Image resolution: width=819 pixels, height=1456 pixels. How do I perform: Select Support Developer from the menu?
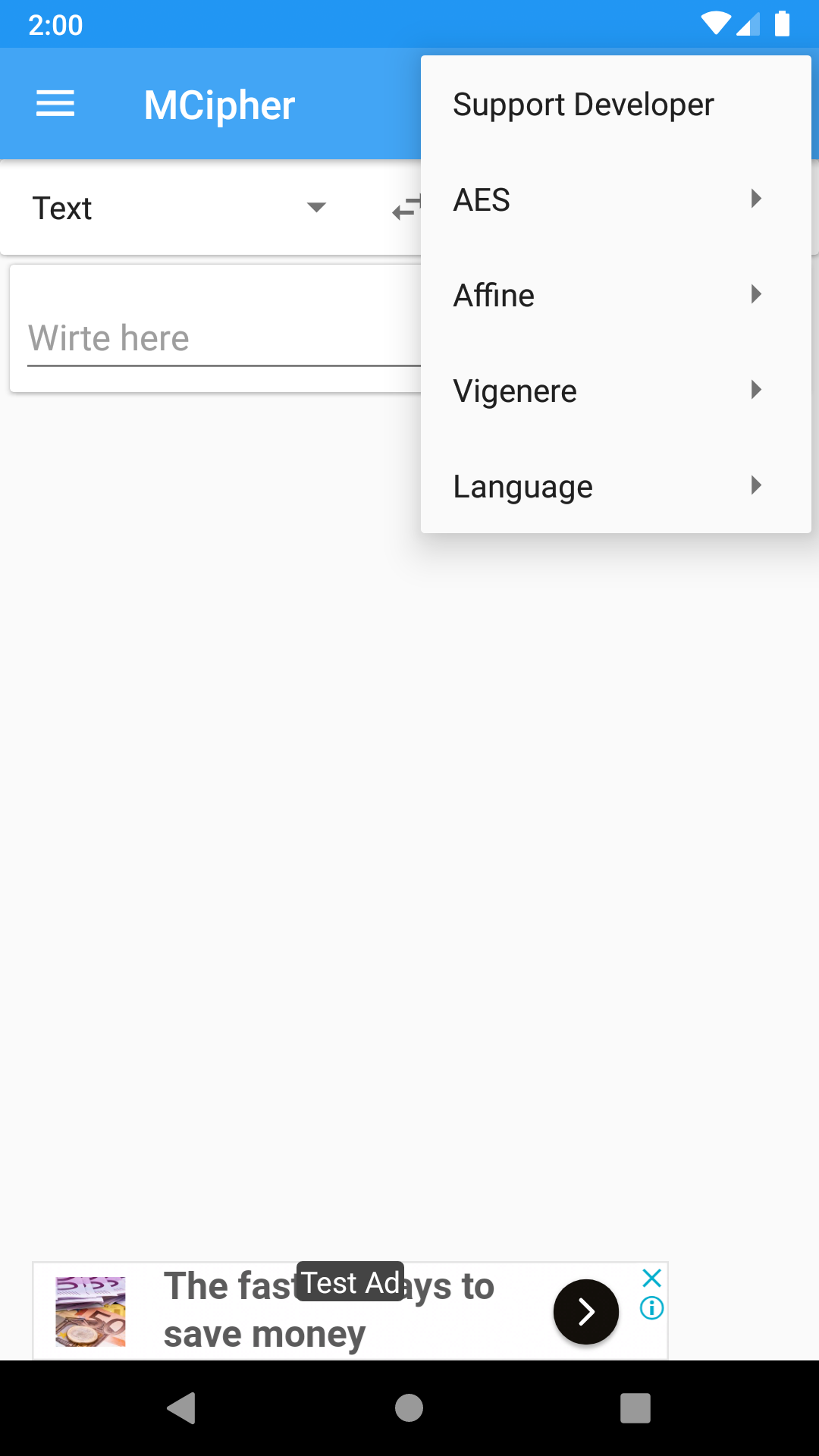coord(616,104)
